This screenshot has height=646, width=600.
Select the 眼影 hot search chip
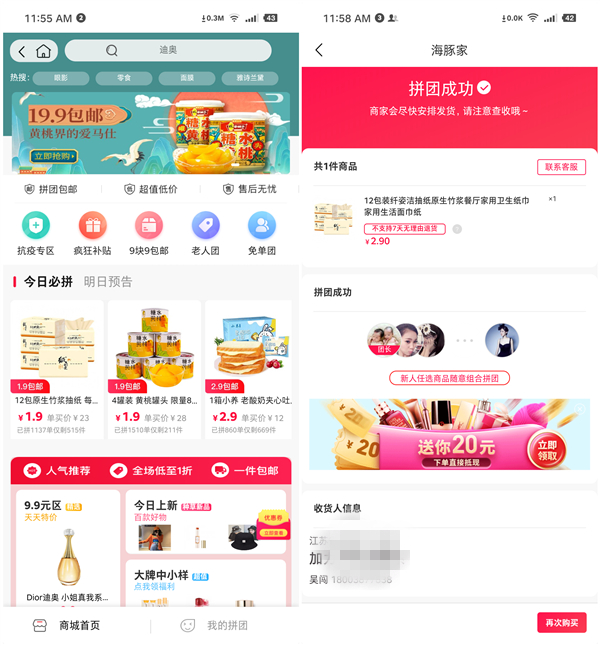61,78
